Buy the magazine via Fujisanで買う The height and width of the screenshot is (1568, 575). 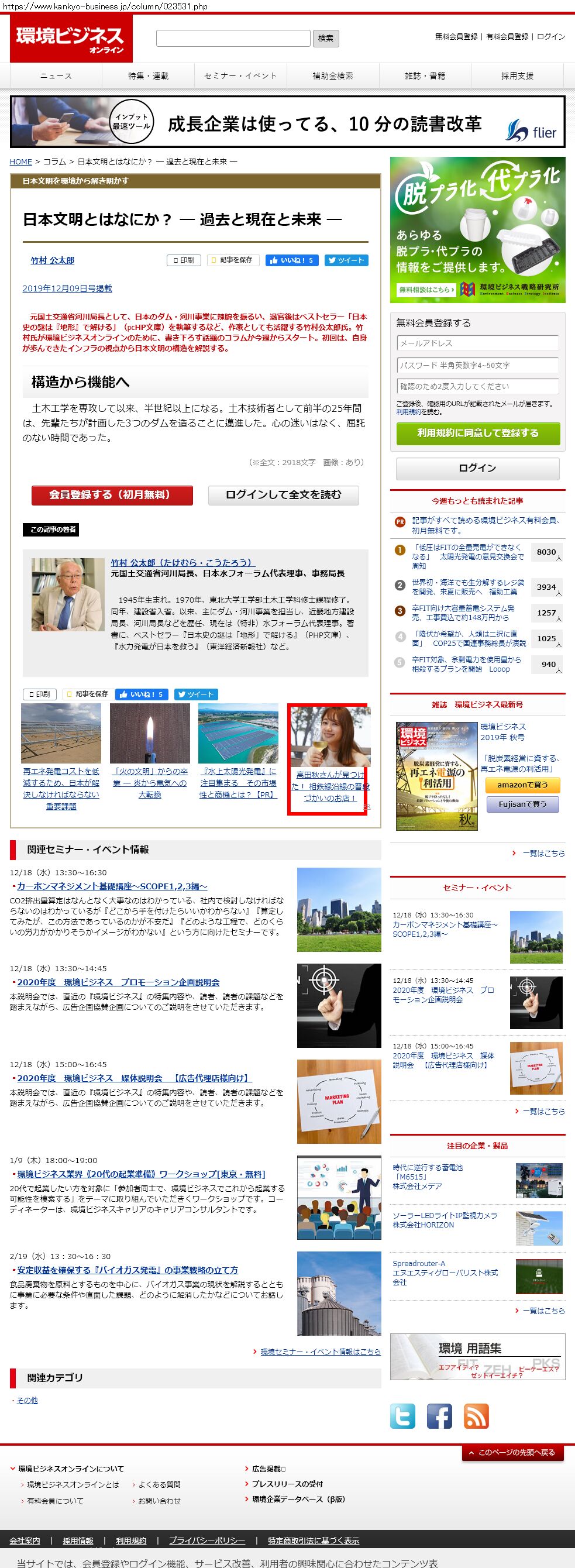(522, 804)
